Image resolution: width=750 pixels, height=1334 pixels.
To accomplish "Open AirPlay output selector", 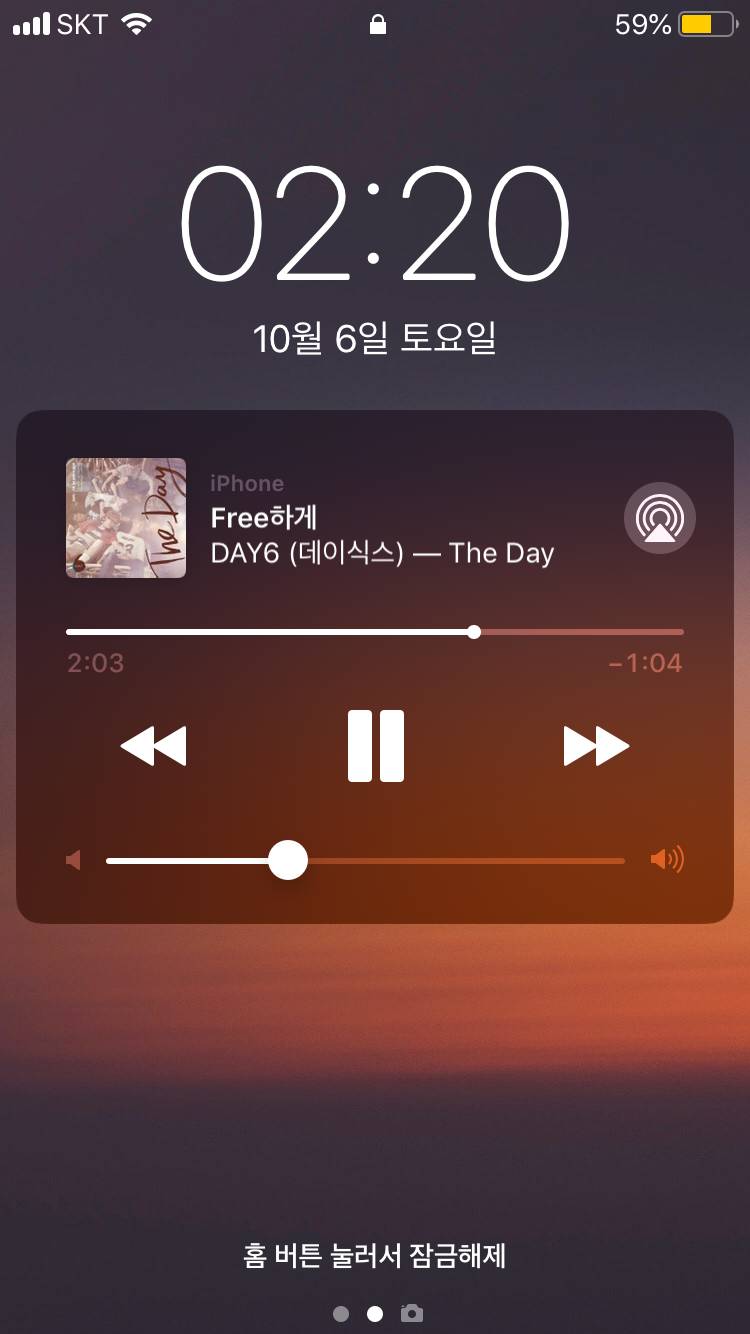I will [659, 517].
